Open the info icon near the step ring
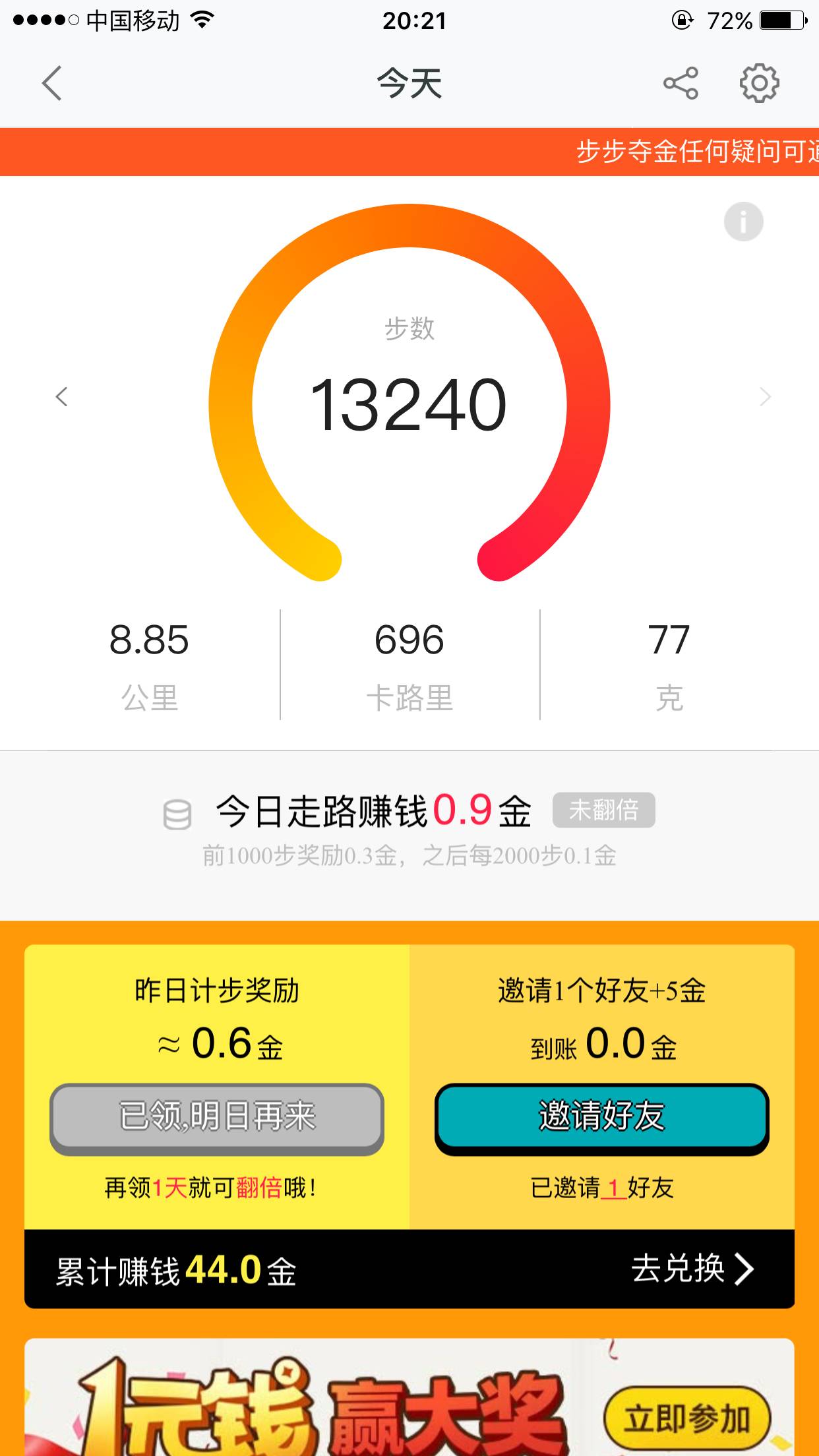Image resolution: width=819 pixels, height=1456 pixels. [x=743, y=222]
